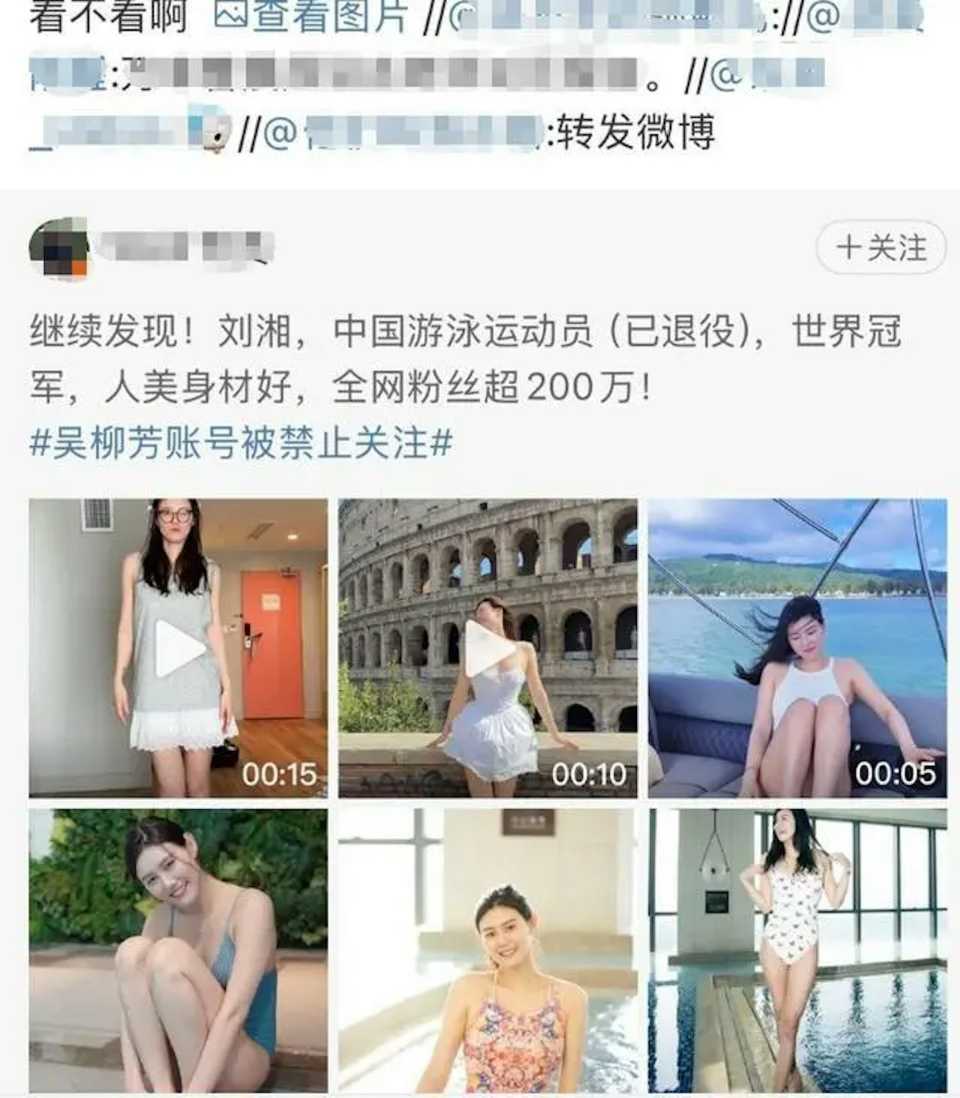
Task: Open the indoor pool standing photo
Action: [797, 950]
